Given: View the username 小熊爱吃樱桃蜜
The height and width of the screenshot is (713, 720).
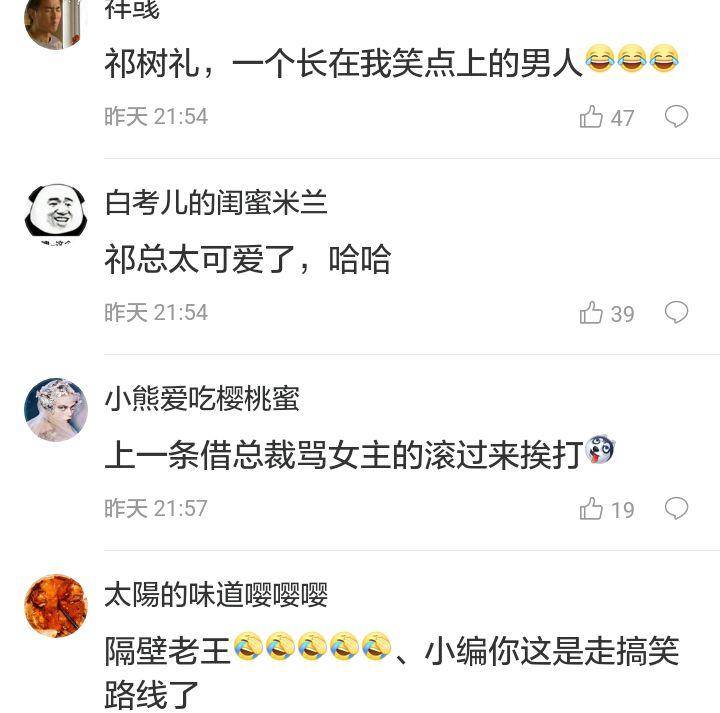Looking at the screenshot, I should (202, 399).
